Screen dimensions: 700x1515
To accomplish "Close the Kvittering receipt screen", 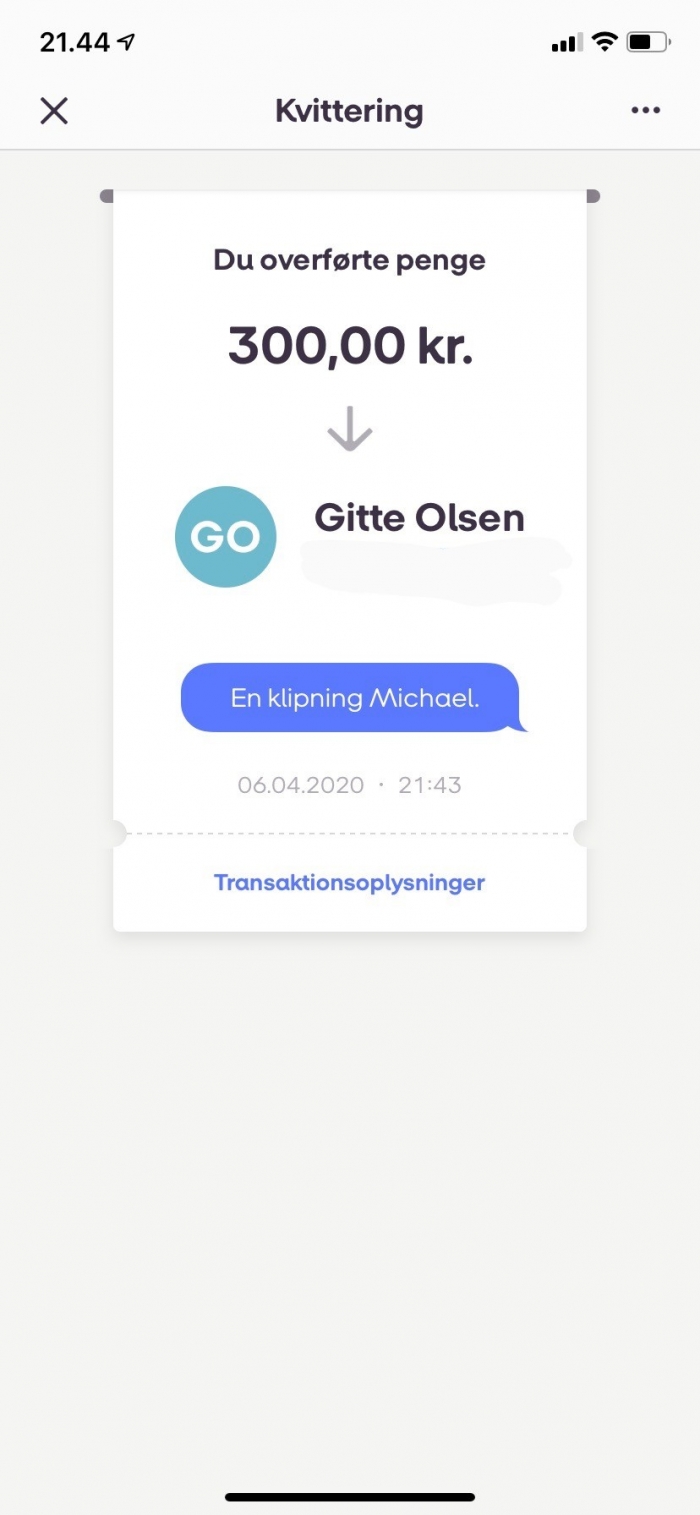I will [x=54, y=111].
